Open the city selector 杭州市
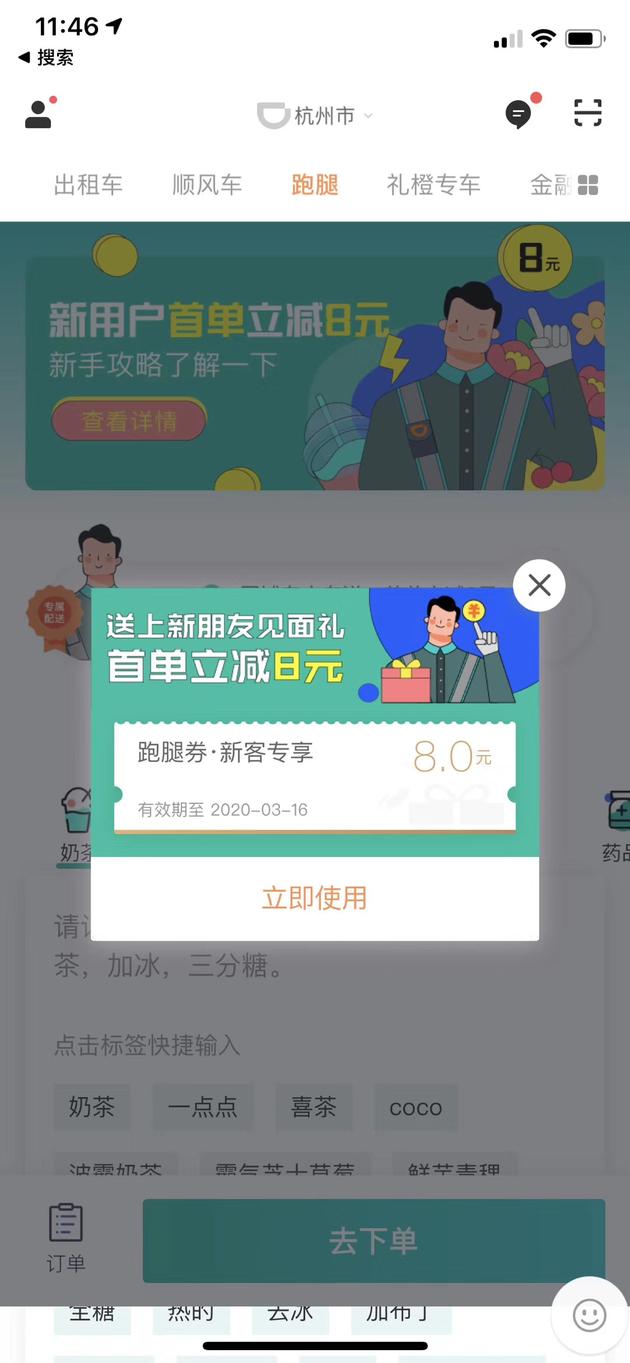 (x=314, y=116)
